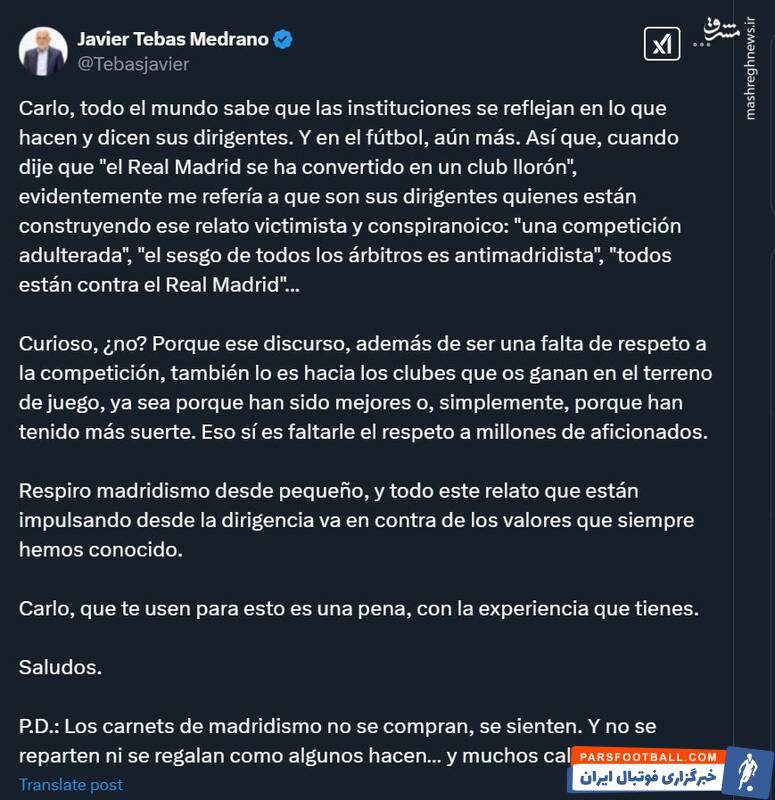Tap the Translate post link
The width and height of the screenshot is (775, 800).
pos(71,785)
